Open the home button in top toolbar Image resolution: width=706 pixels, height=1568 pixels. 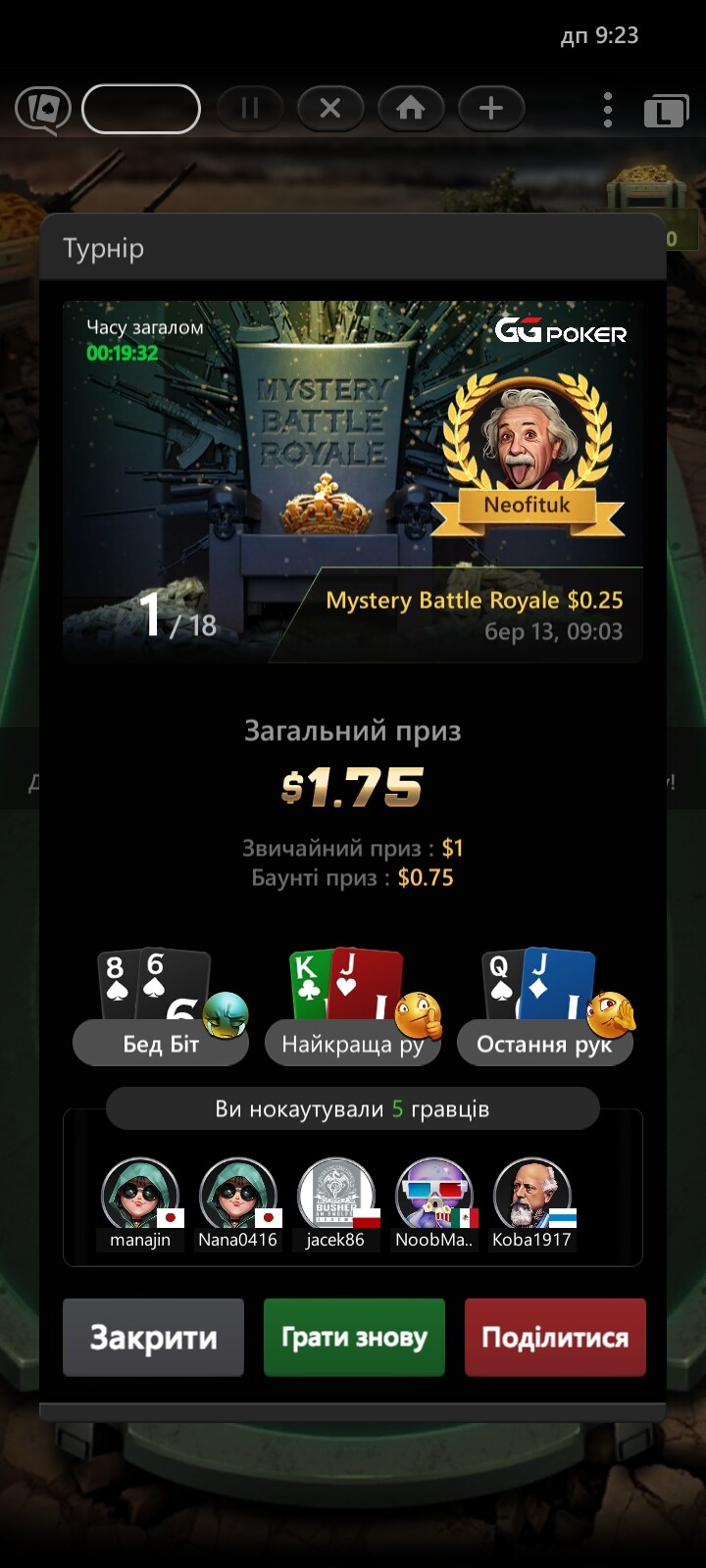pyautogui.click(x=411, y=108)
